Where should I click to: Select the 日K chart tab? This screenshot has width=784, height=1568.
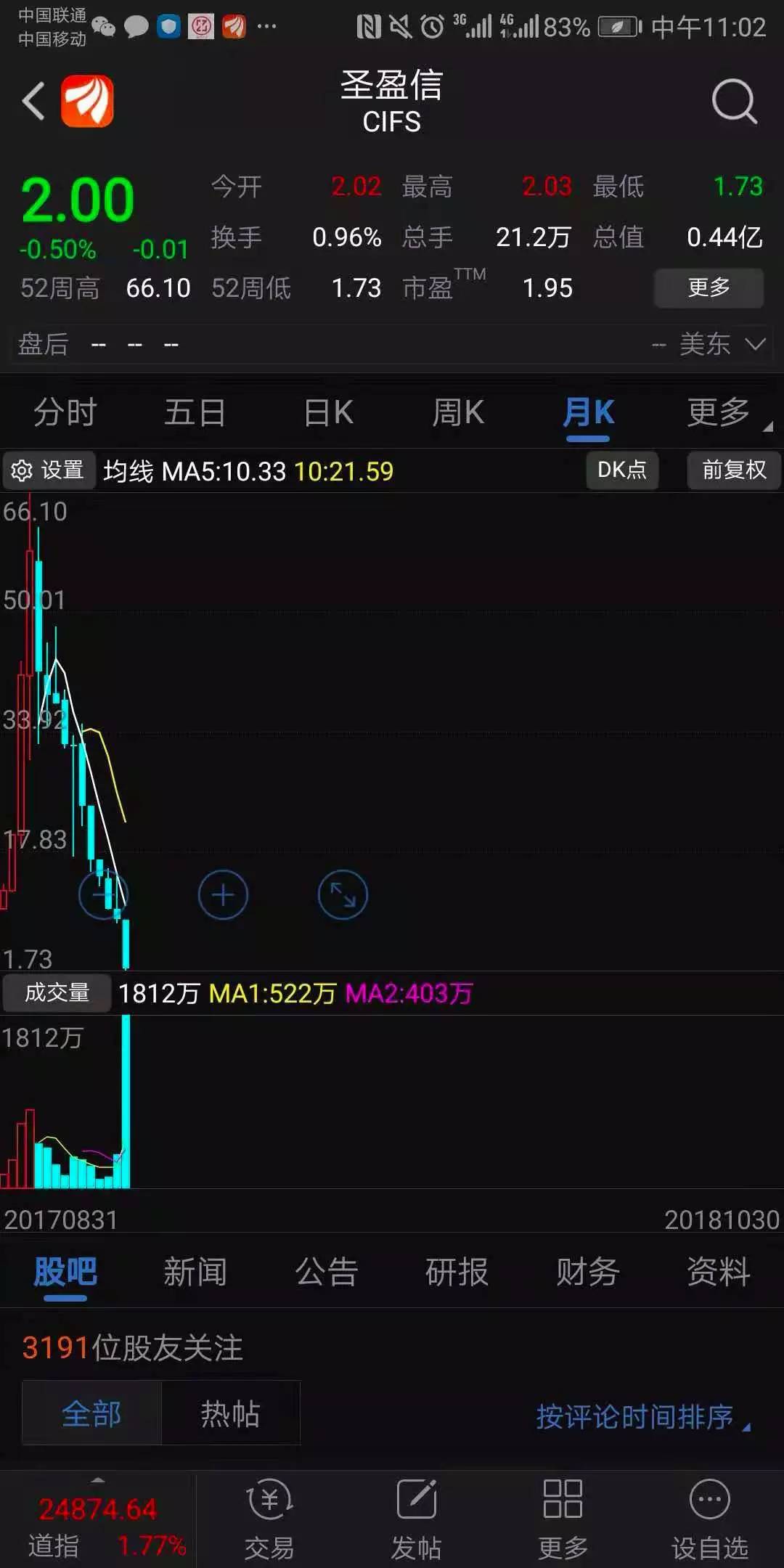pos(328,412)
